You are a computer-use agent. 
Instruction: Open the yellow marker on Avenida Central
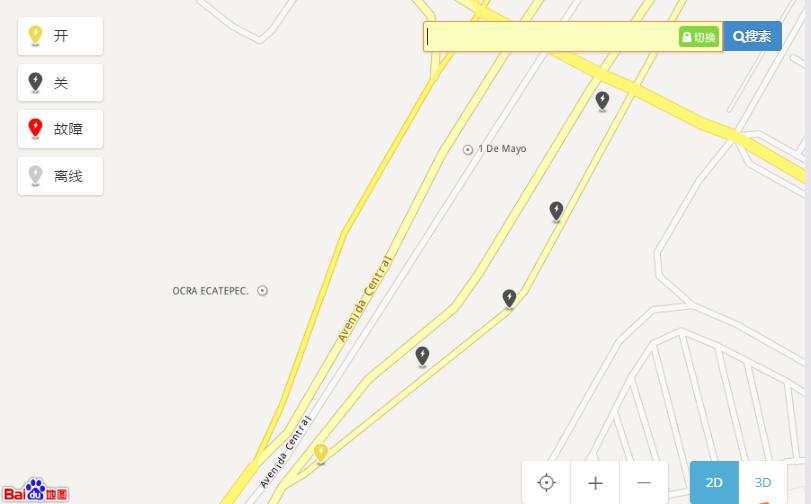pos(321,453)
